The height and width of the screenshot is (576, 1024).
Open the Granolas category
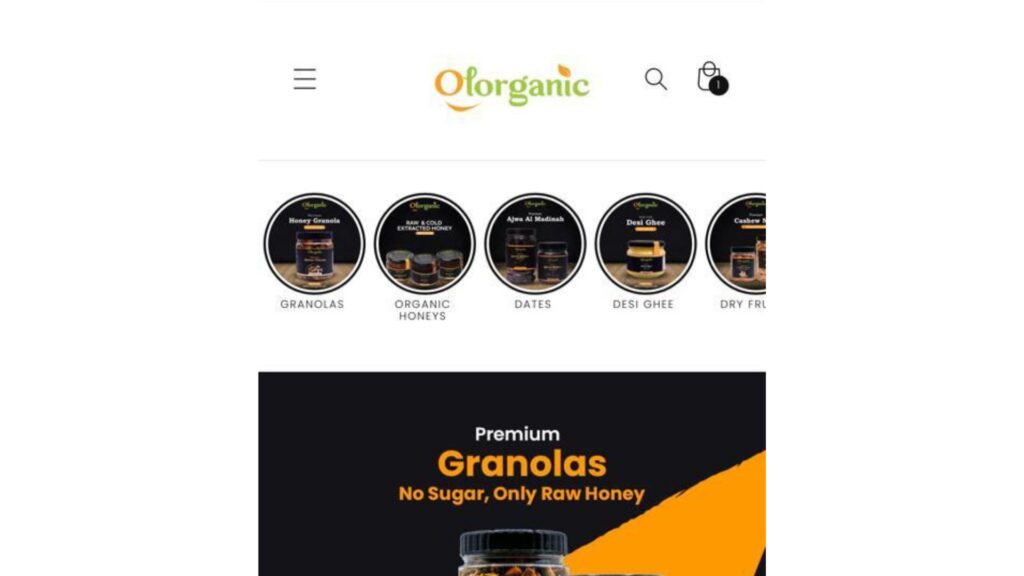[314, 243]
